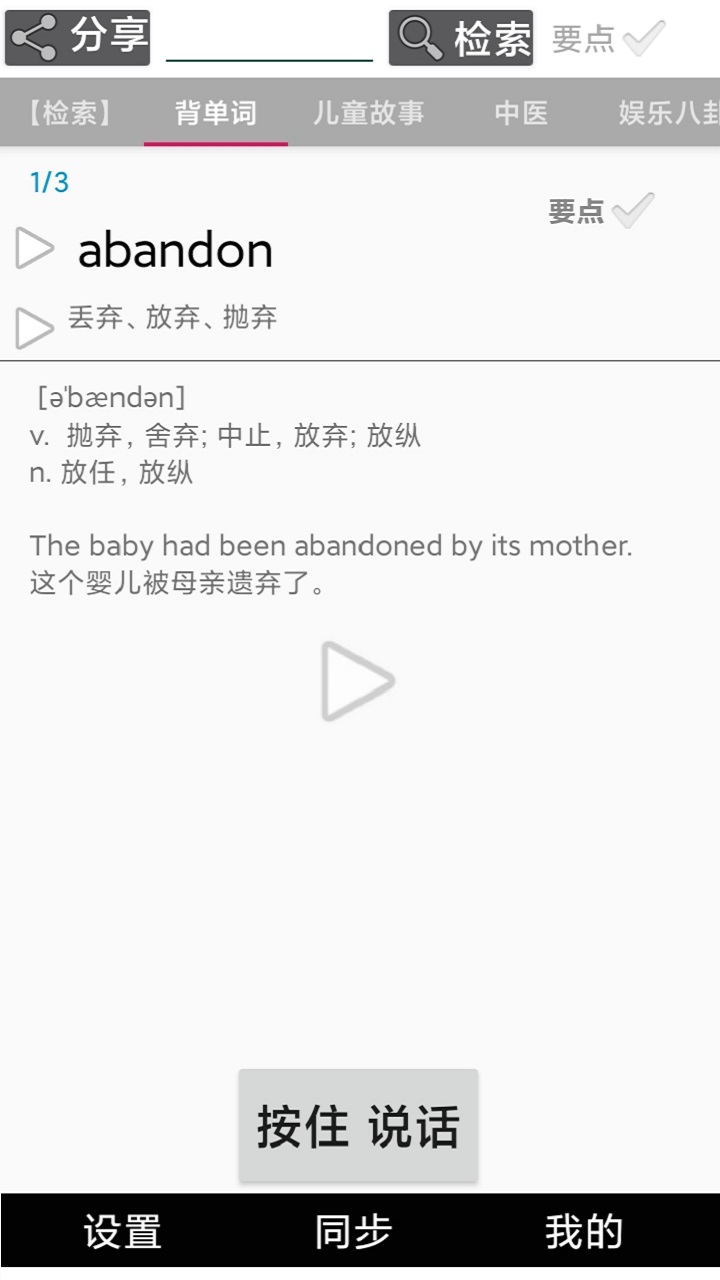Screen dimensions: 720x1280
Task: Go to 我的 in the bottom bar
Action: pyautogui.click(x=584, y=1232)
